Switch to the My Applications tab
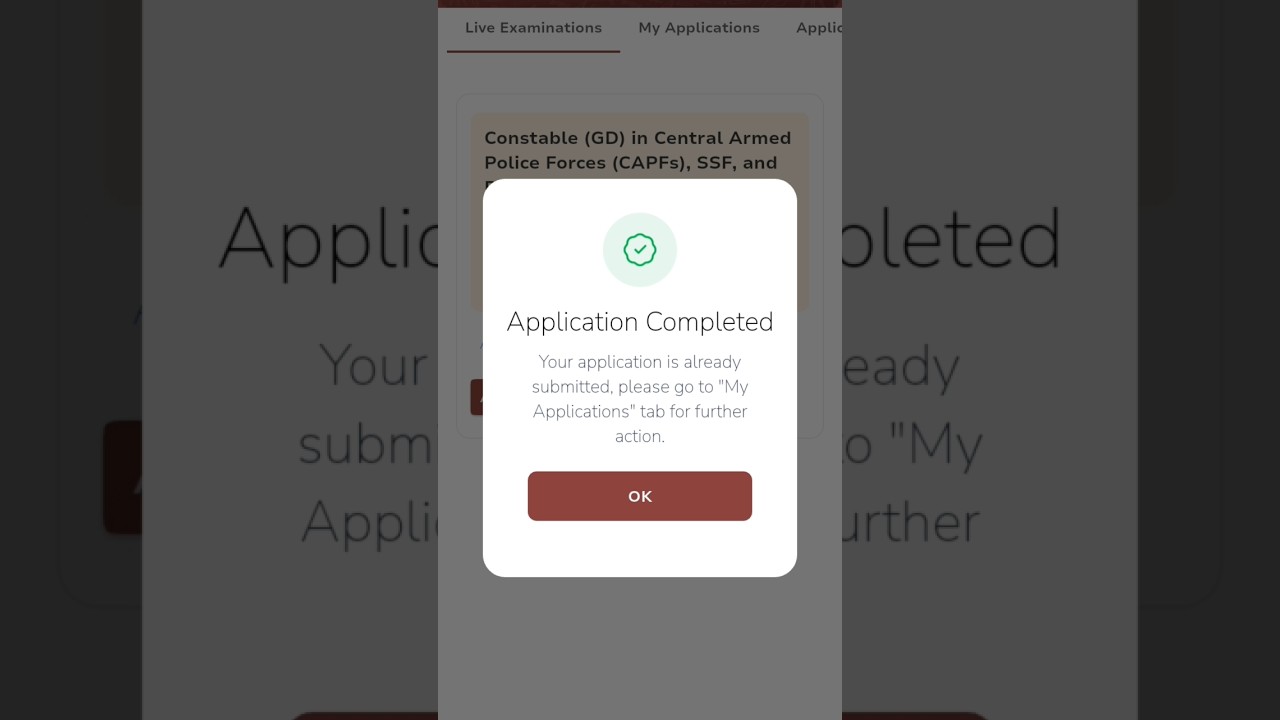Viewport: 1280px width, 720px height. pos(698,28)
